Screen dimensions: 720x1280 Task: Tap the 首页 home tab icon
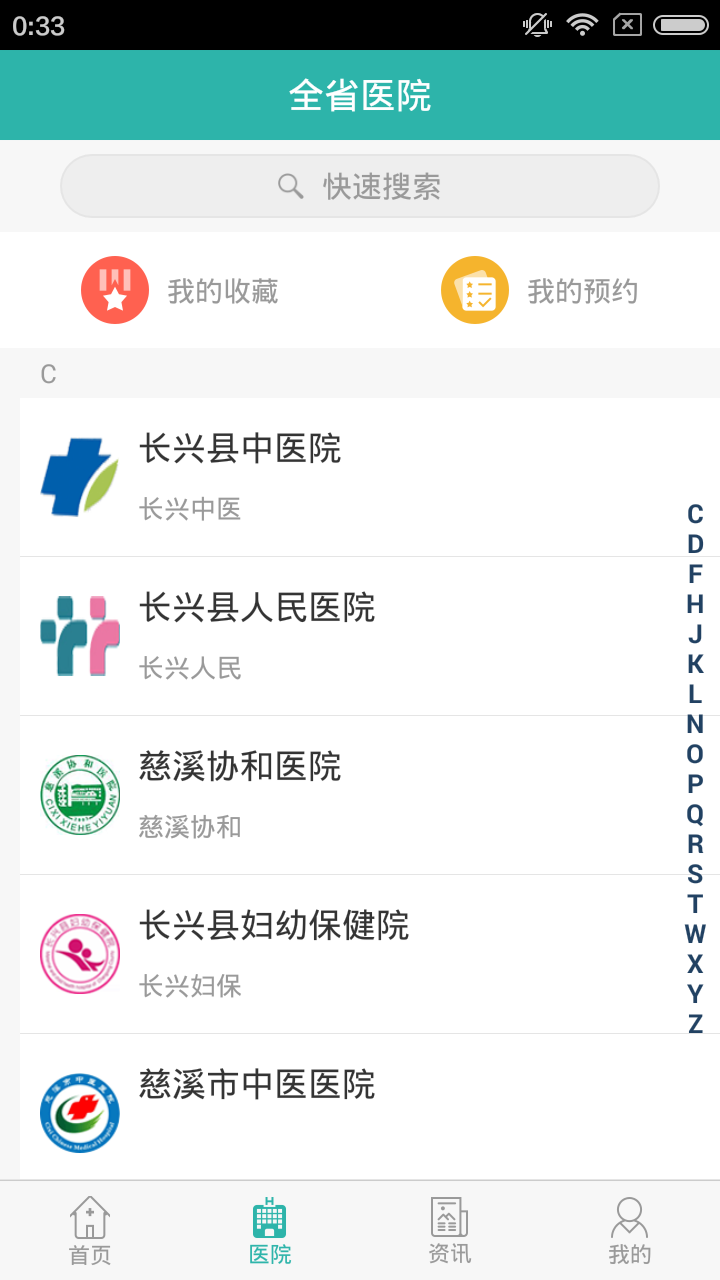pyautogui.click(x=90, y=1216)
